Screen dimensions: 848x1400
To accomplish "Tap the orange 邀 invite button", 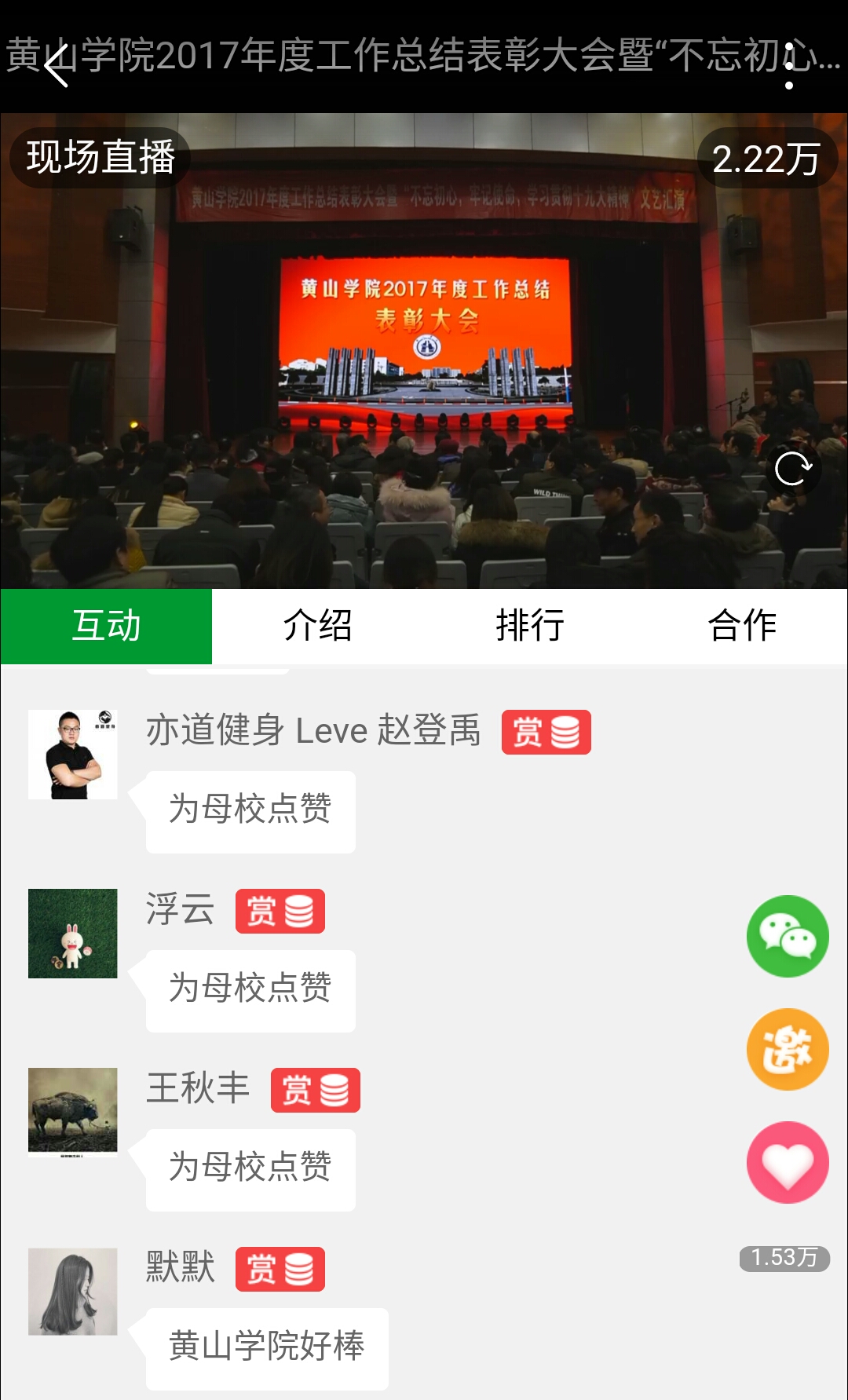I will coord(788,1049).
